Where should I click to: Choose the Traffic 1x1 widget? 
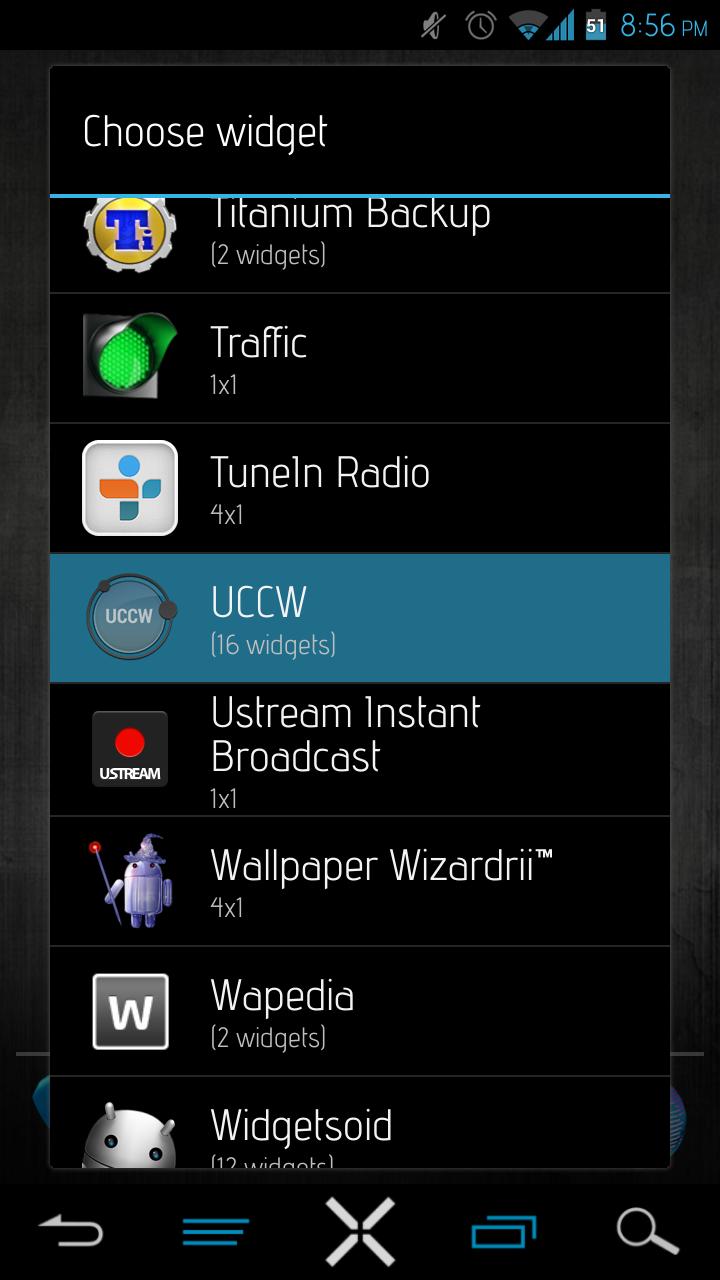point(360,357)
